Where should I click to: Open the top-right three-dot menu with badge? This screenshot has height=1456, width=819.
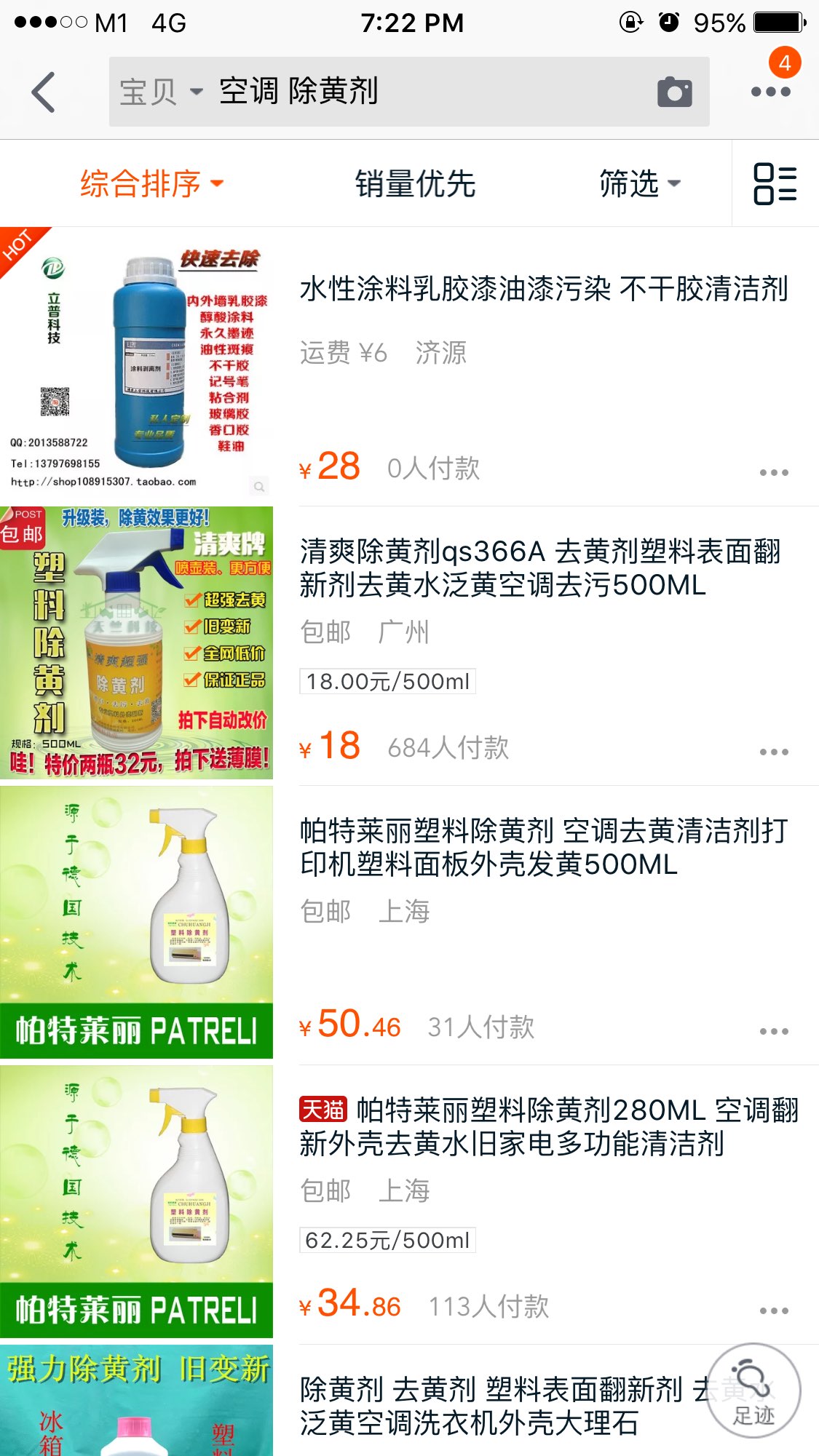771,91
